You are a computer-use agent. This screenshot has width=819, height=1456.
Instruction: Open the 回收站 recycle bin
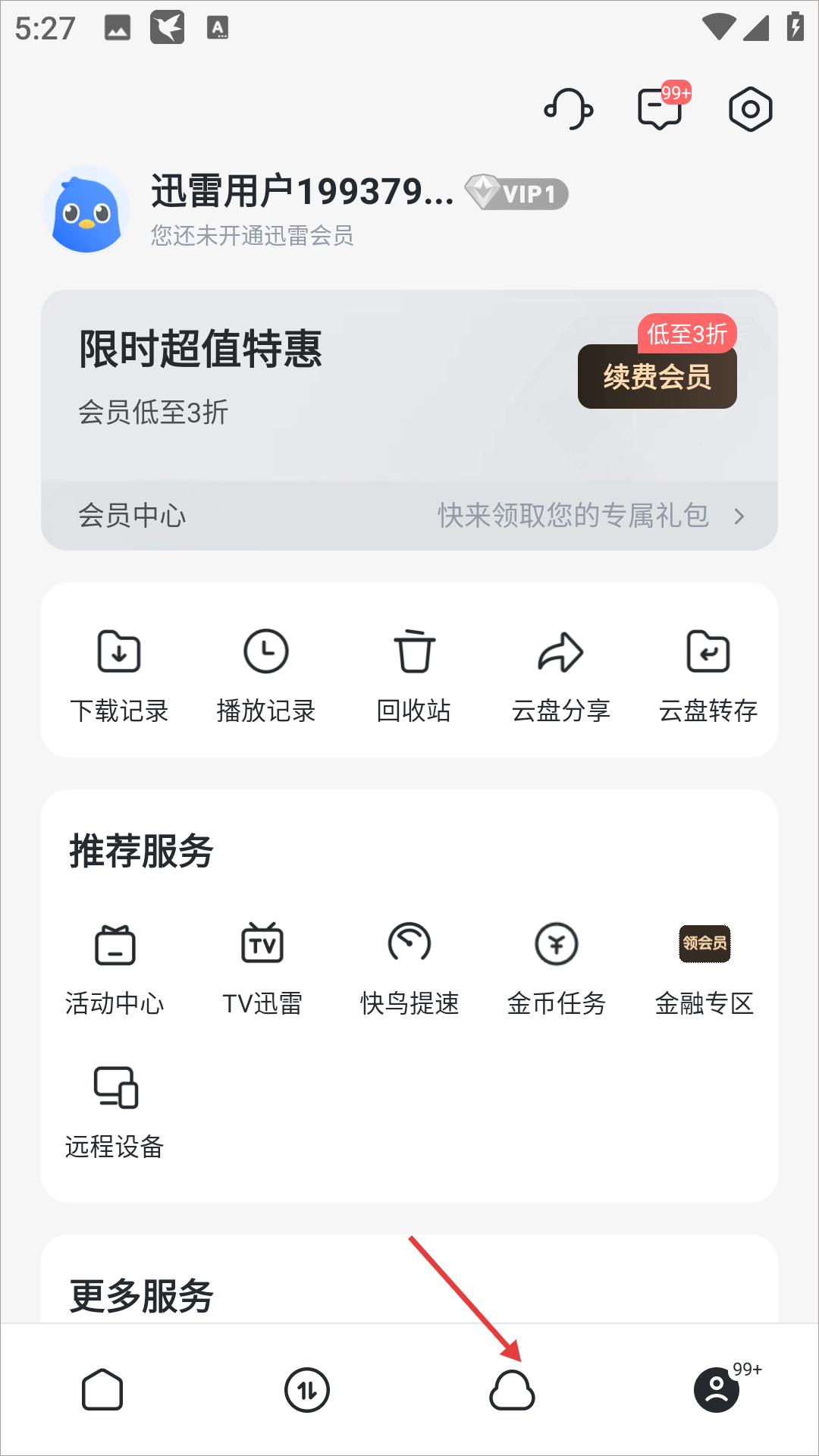click(414, 671)
